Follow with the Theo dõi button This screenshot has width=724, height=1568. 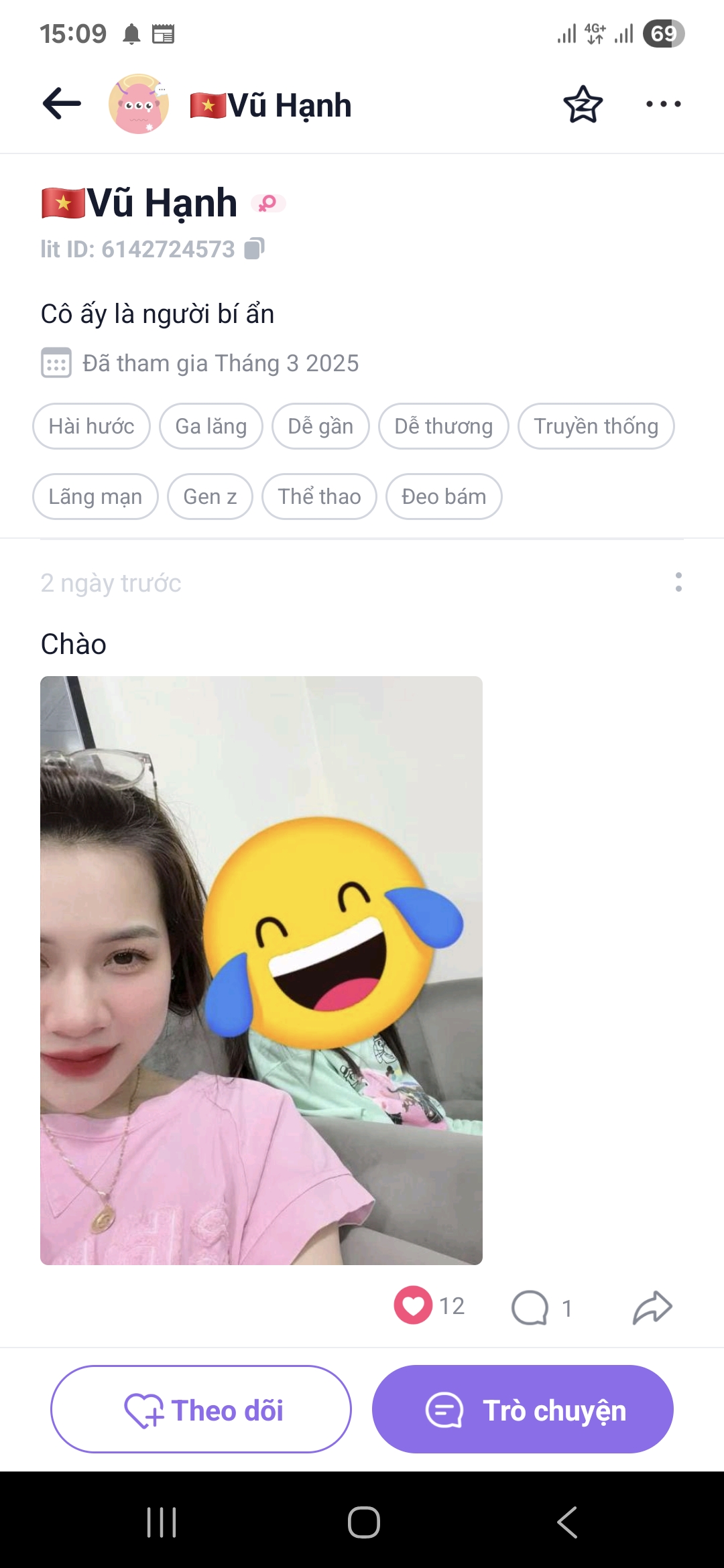point(201,1409)
